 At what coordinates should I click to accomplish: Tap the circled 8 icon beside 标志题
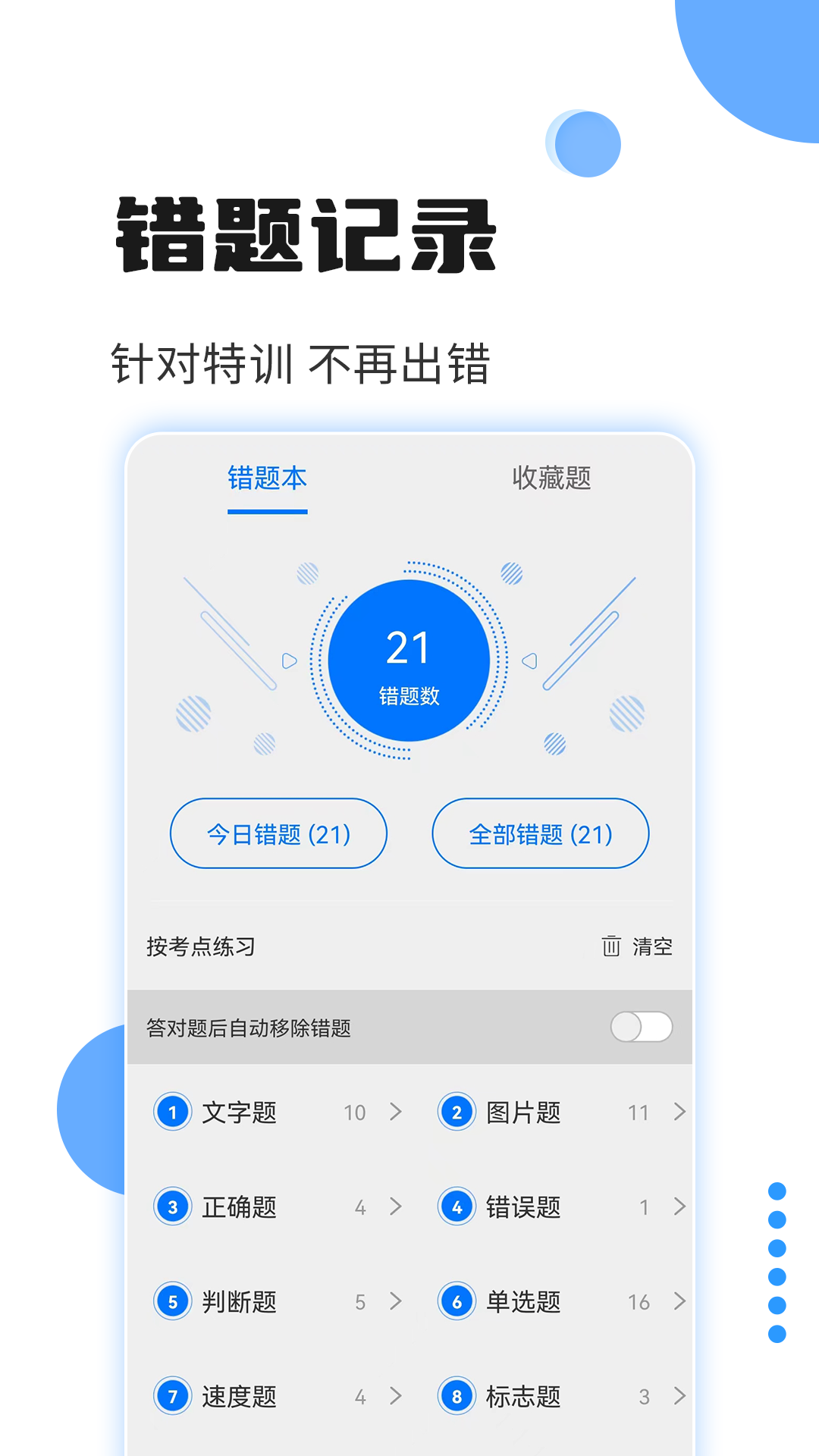456,1396
